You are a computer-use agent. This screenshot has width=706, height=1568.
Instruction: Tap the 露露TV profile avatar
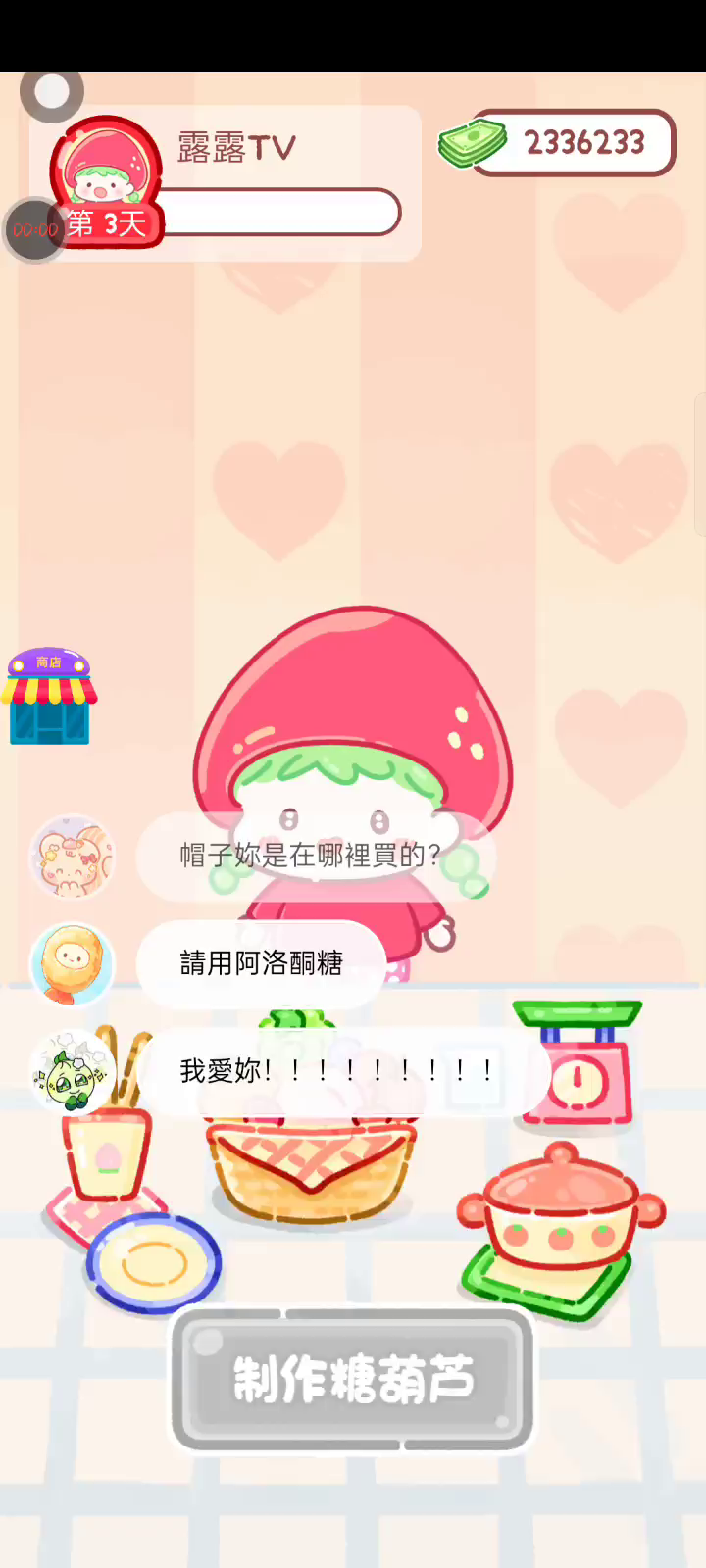106,169
